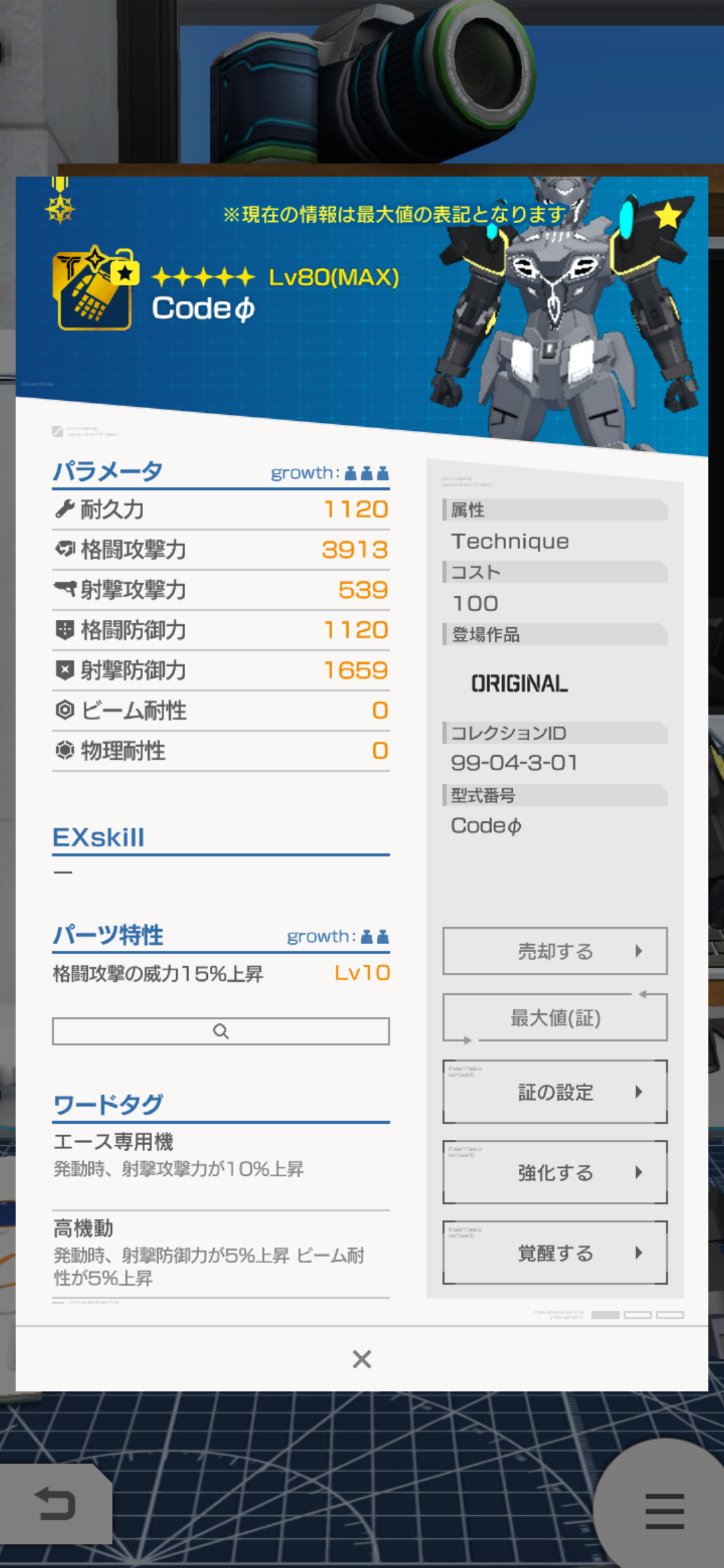Tap the magnifier bar under パーツ特性
This screenshot has height=1568, width=724.
(x=221, y=1031)
